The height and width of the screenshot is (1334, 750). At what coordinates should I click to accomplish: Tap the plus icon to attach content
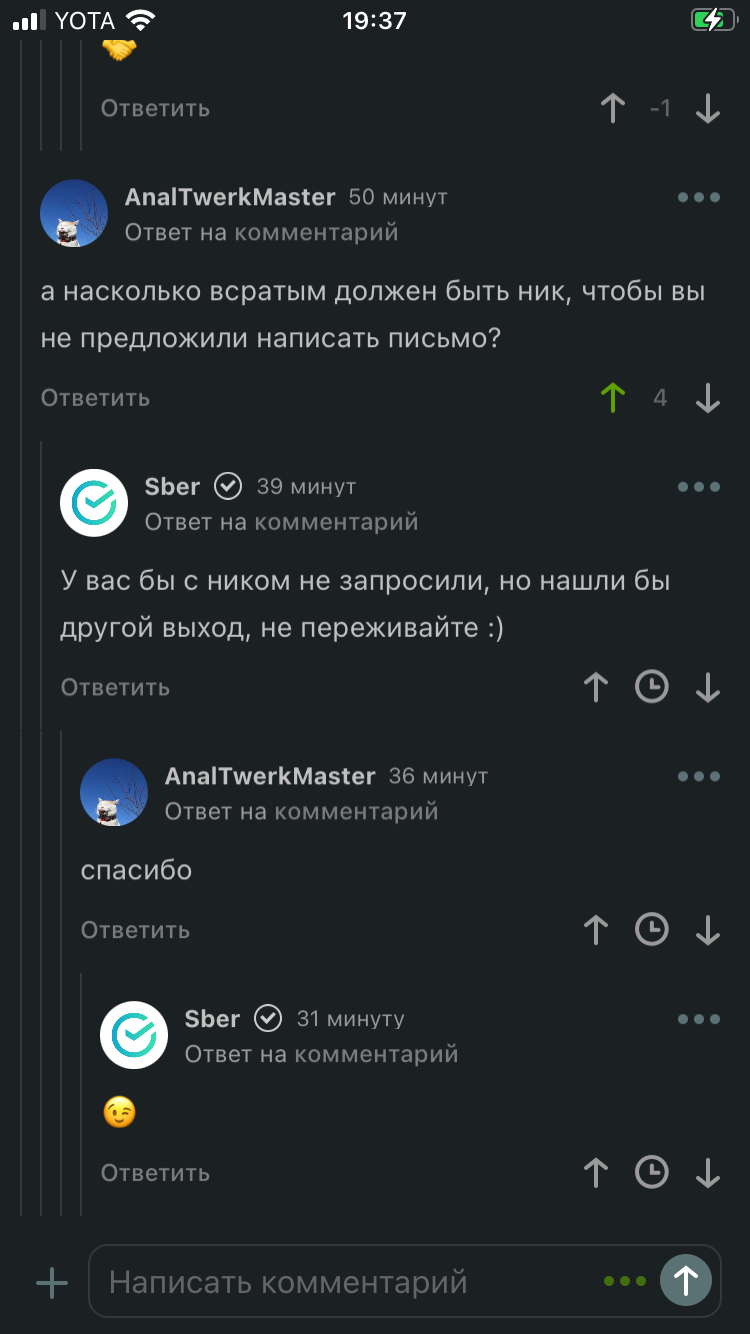52,1282
